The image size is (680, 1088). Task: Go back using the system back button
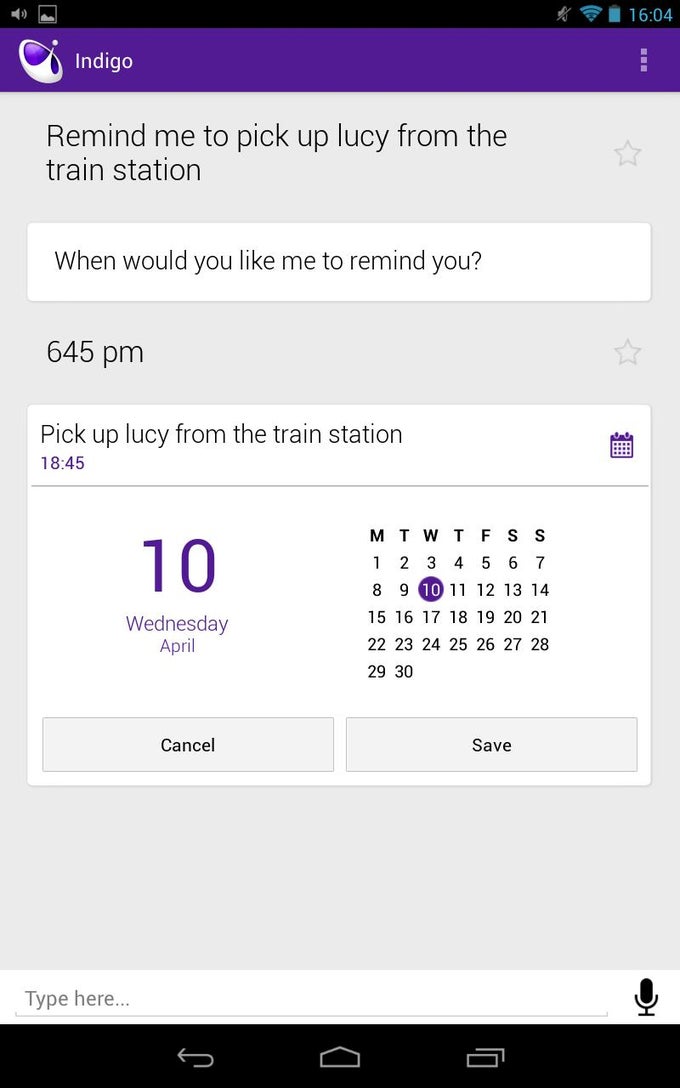[x=195, y=1057]
